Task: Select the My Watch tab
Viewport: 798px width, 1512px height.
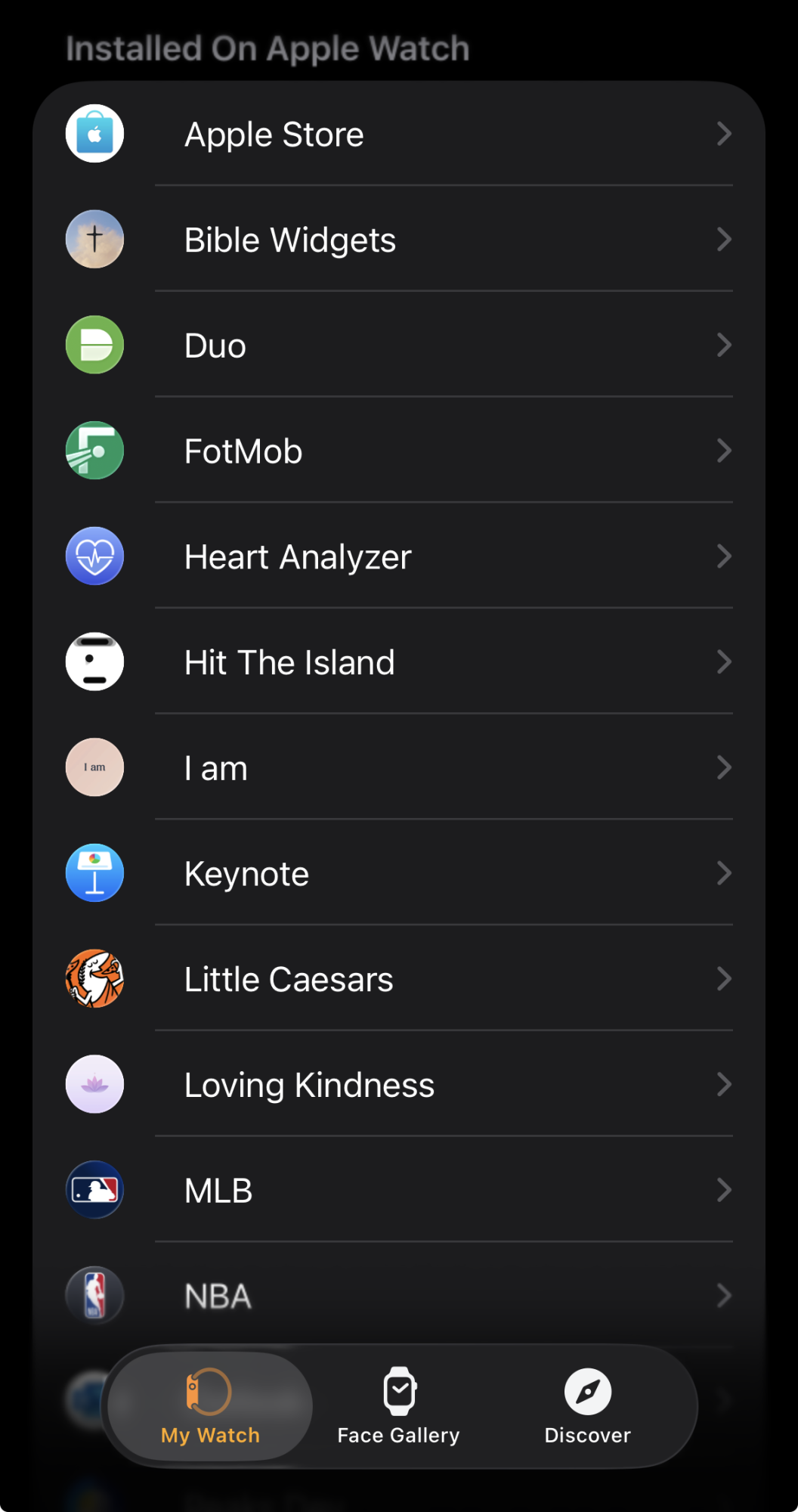Action: [x=209, y=1406]
